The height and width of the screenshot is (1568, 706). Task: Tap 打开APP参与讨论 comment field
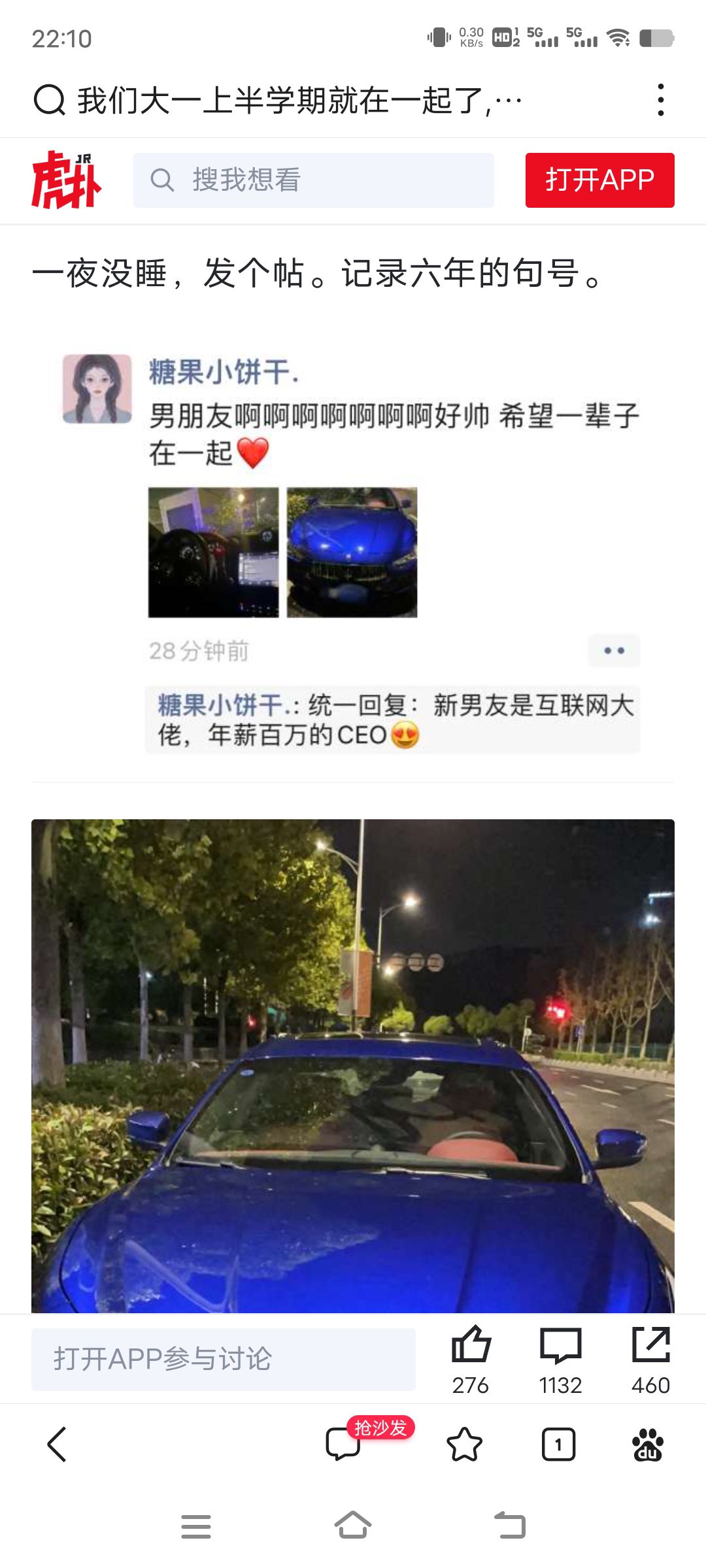223,1359
